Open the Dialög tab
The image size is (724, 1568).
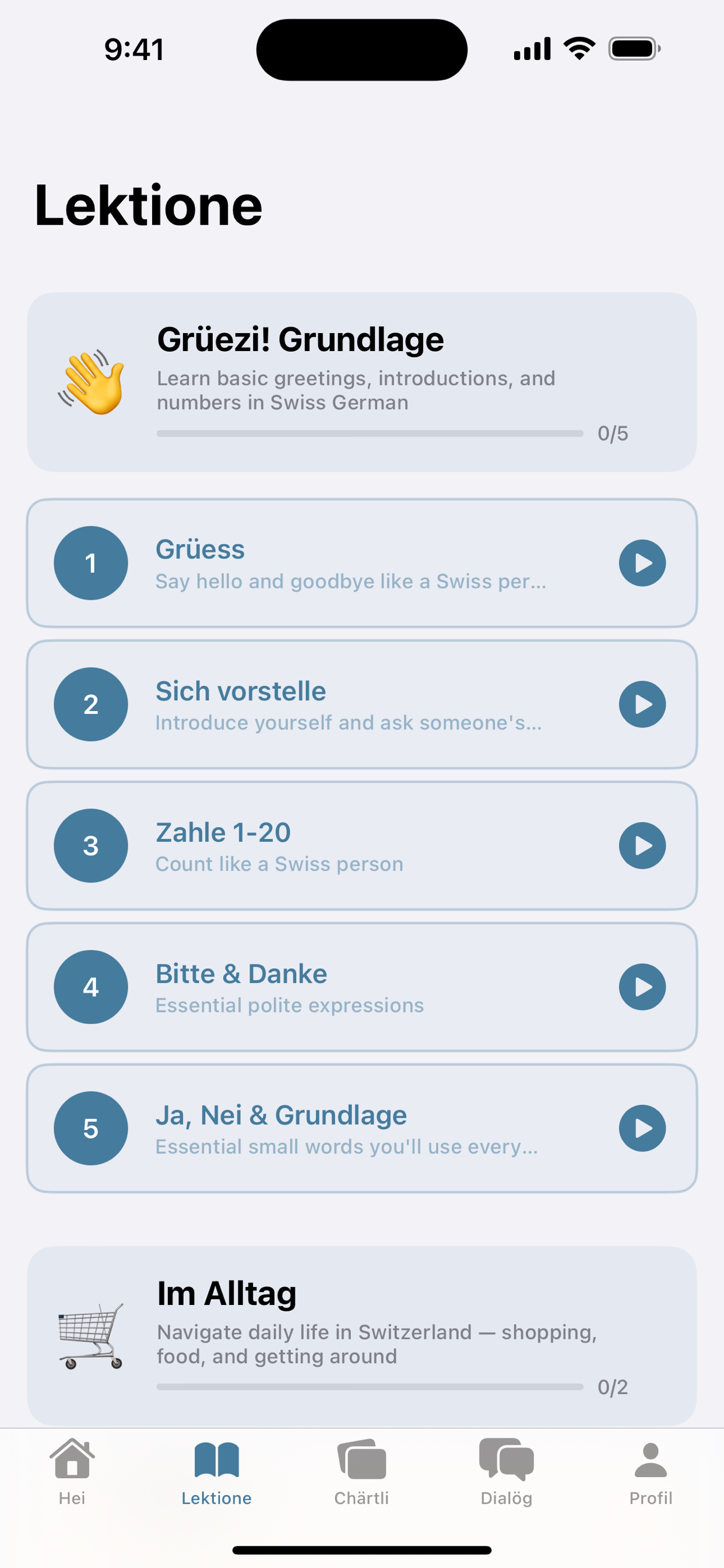(x=506, y=1471)
